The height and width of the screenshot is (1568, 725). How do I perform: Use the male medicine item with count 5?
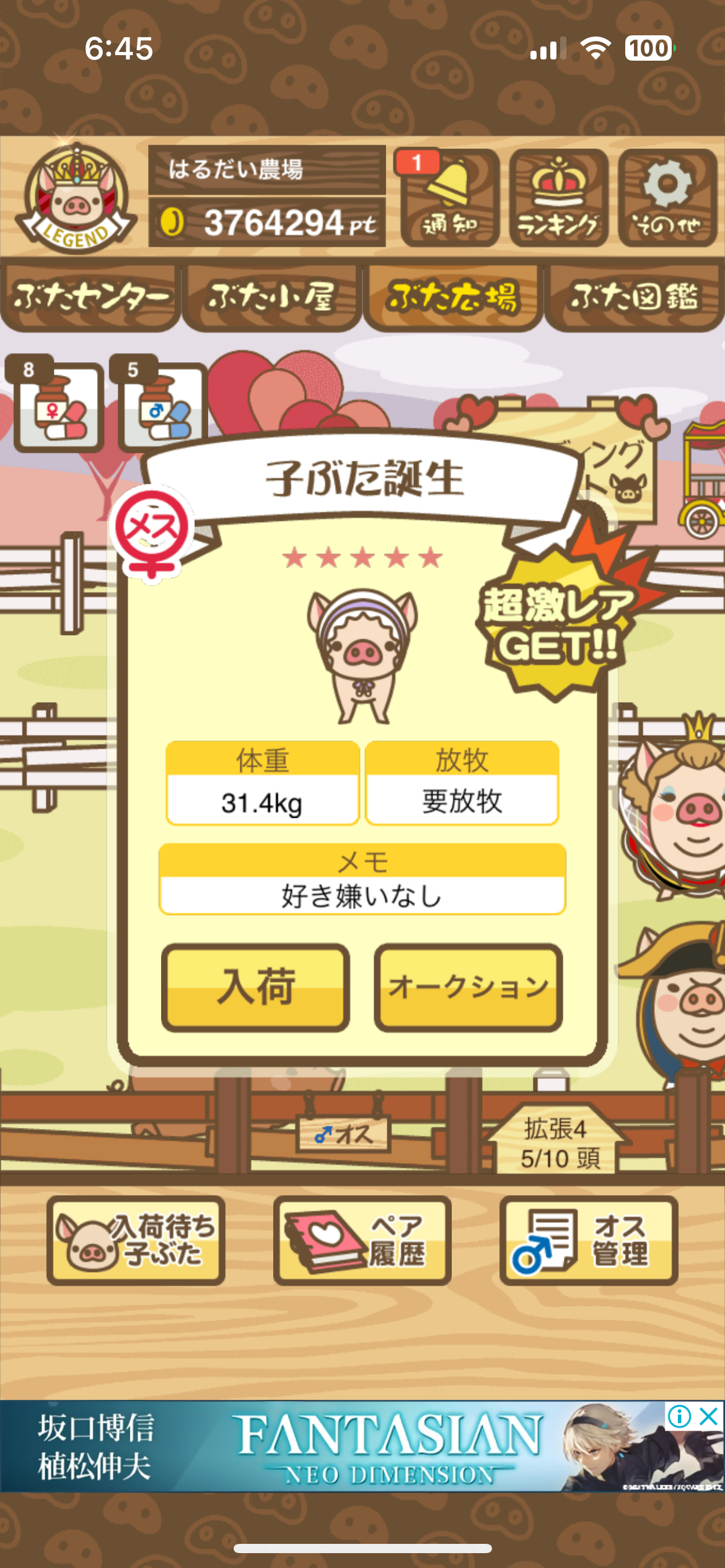(x=162, y=407)
